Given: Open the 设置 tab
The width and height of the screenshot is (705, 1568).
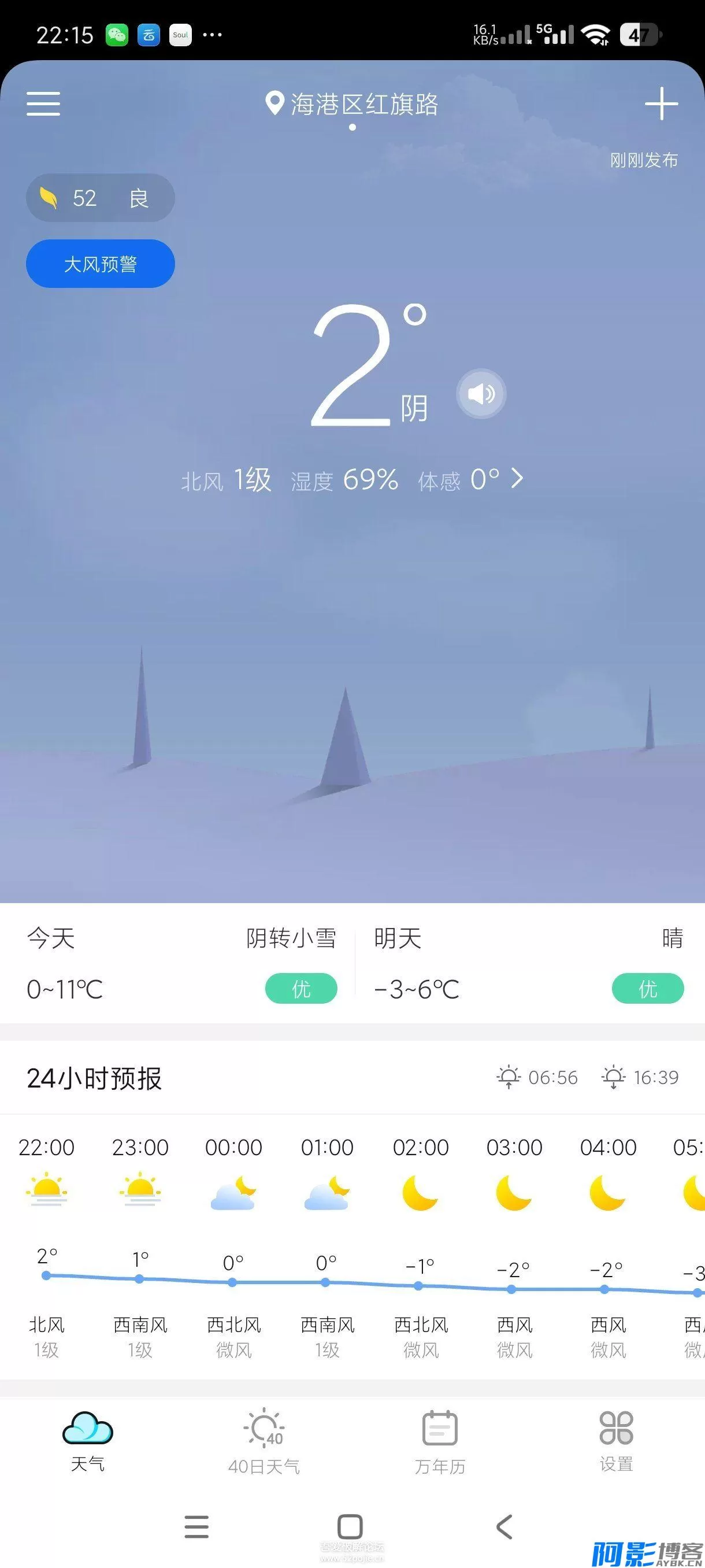Looking at the screenshot, I should [616, 1441].
